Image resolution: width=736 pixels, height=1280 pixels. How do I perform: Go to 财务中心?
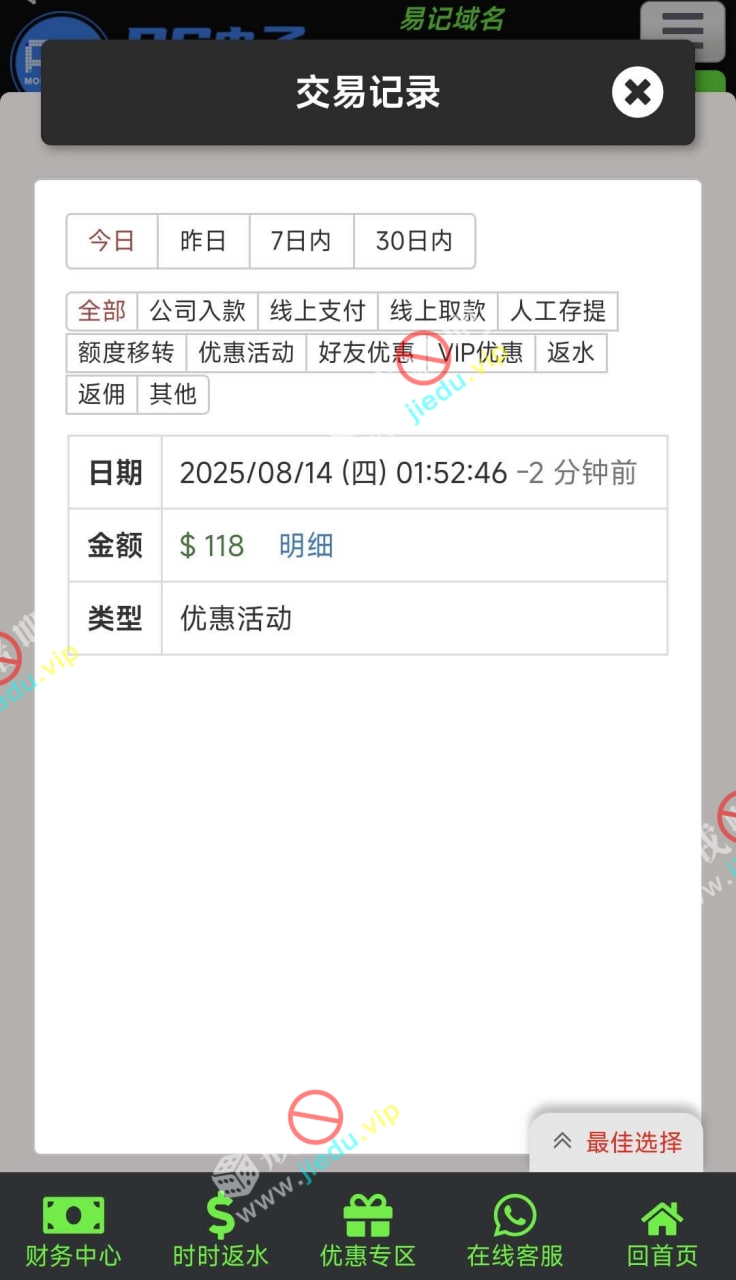click(x=73, y=1229)
